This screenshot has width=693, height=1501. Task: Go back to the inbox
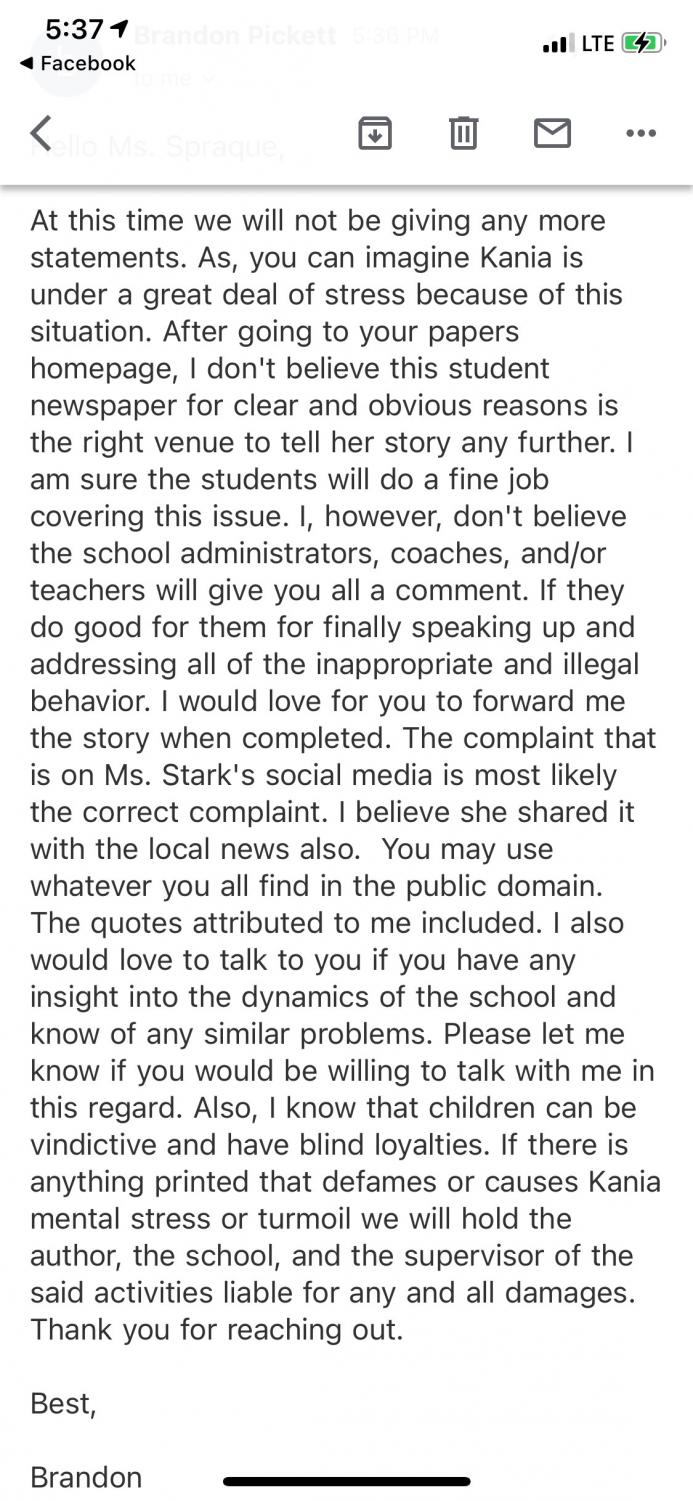point(41,132)
